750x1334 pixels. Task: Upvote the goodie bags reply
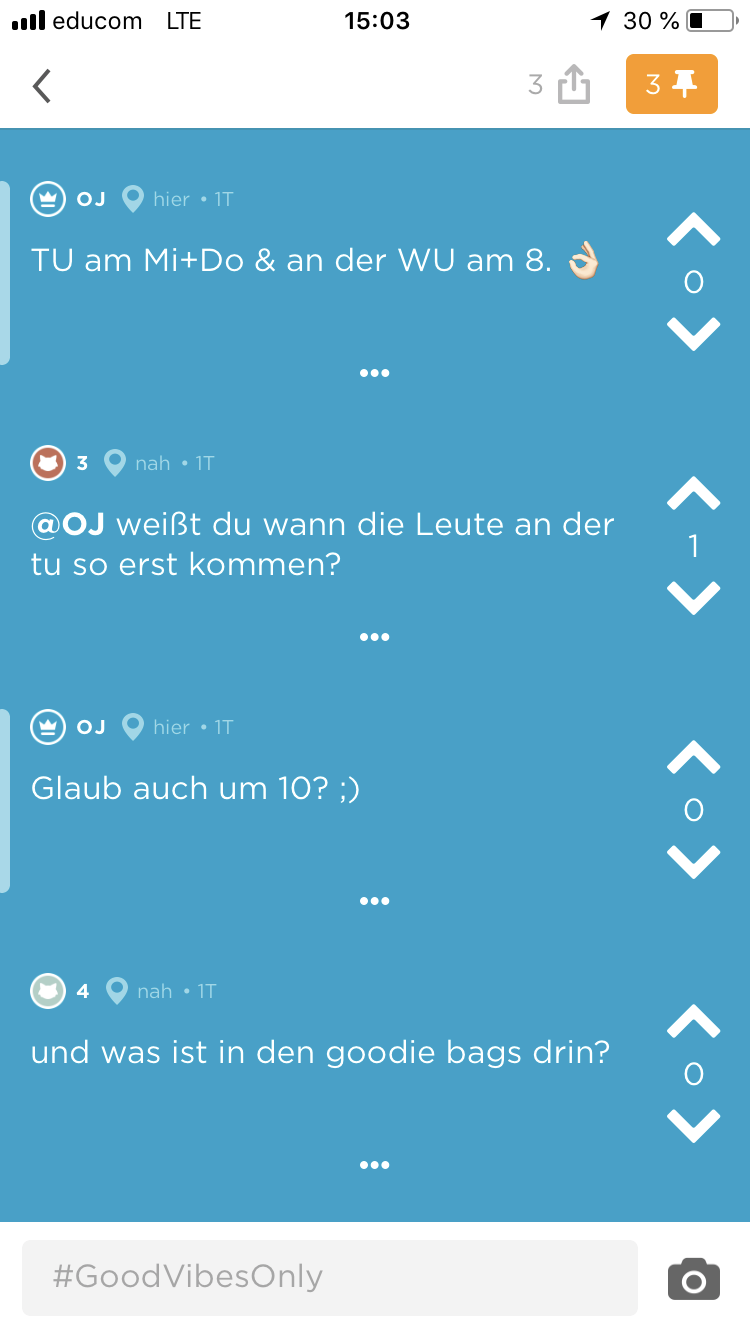click(693, 1022)
